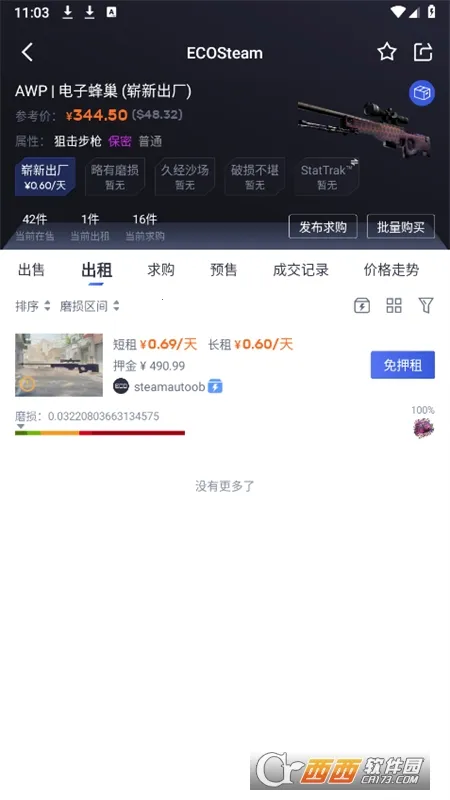Screen dimensions: 450x800
Task: Open the 价格走势 tab
Action: coord(391,270)
